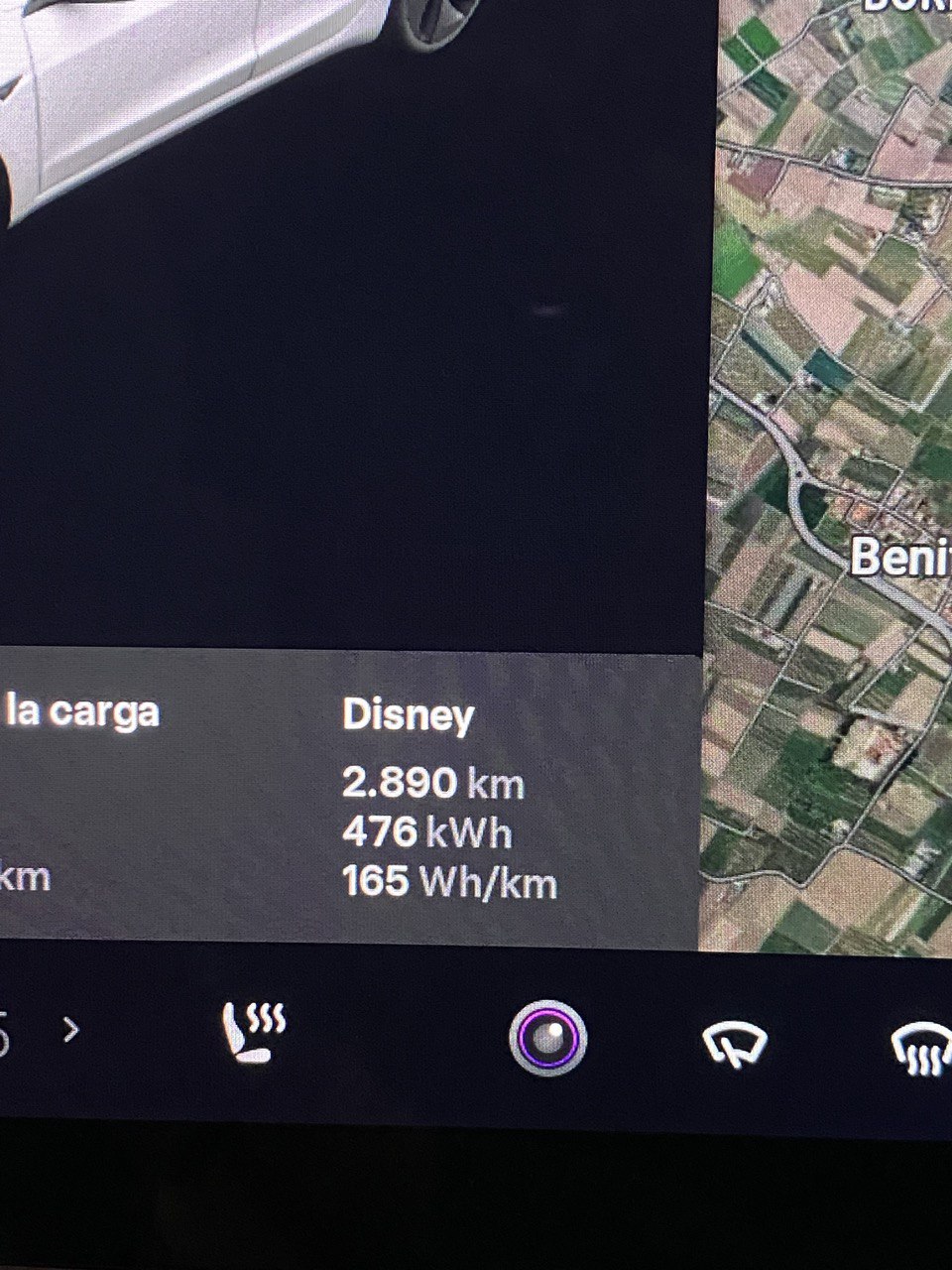Raise temperature with the right chevron

(x=70, y=1030)
